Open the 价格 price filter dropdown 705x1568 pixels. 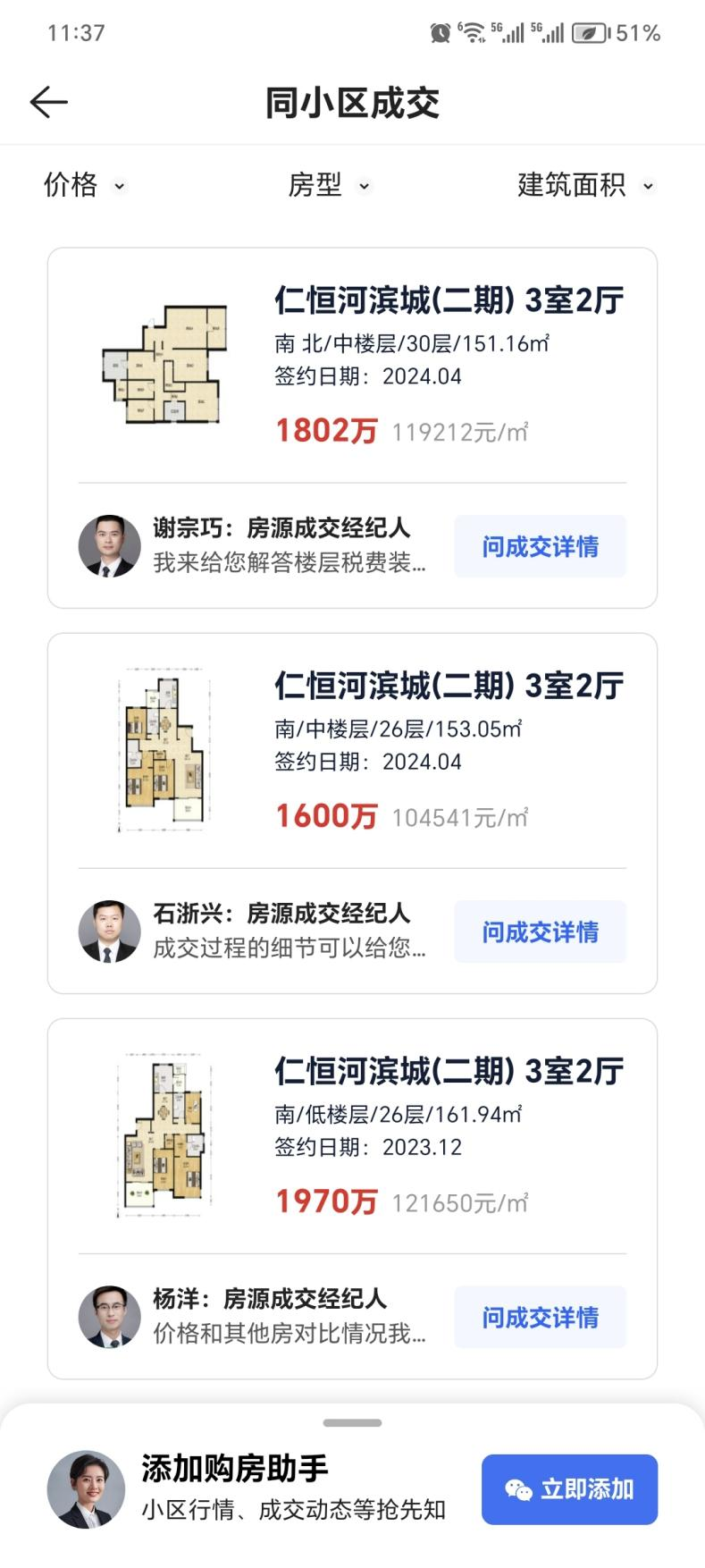[x=82, y=186]
